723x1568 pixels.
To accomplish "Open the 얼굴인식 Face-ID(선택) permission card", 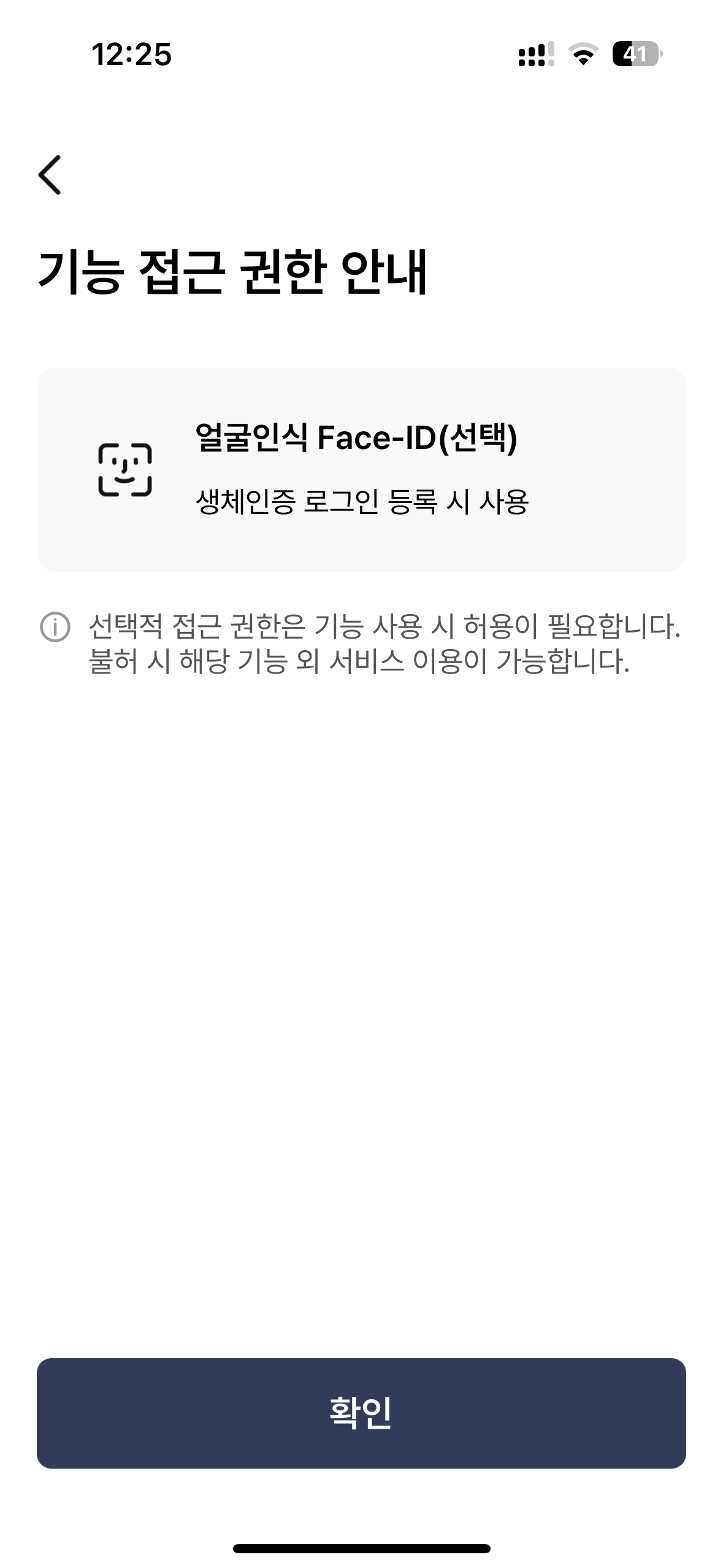I will tap(362, 469).
